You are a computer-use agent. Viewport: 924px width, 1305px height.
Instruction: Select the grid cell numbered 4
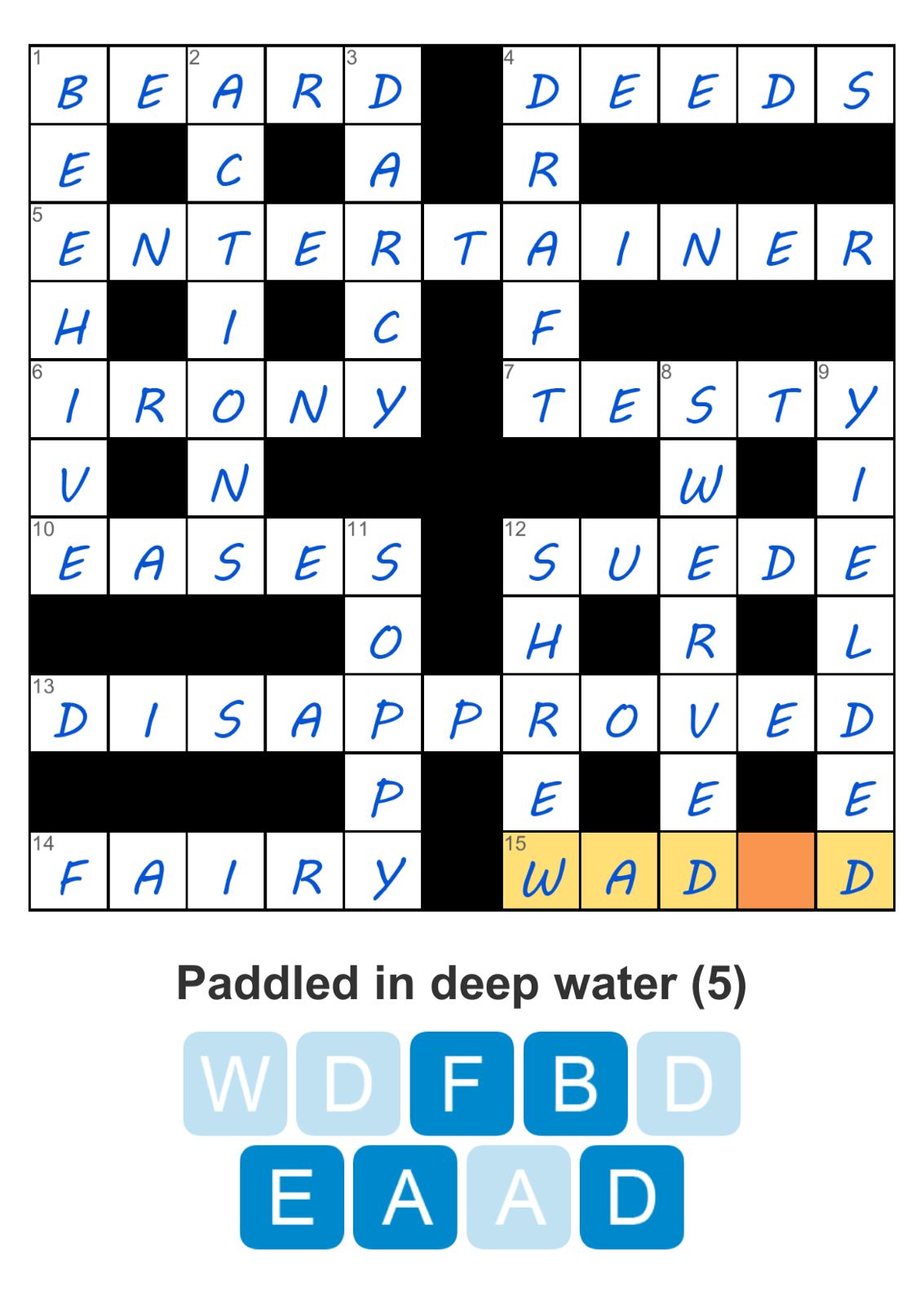(x=542, y=85)
